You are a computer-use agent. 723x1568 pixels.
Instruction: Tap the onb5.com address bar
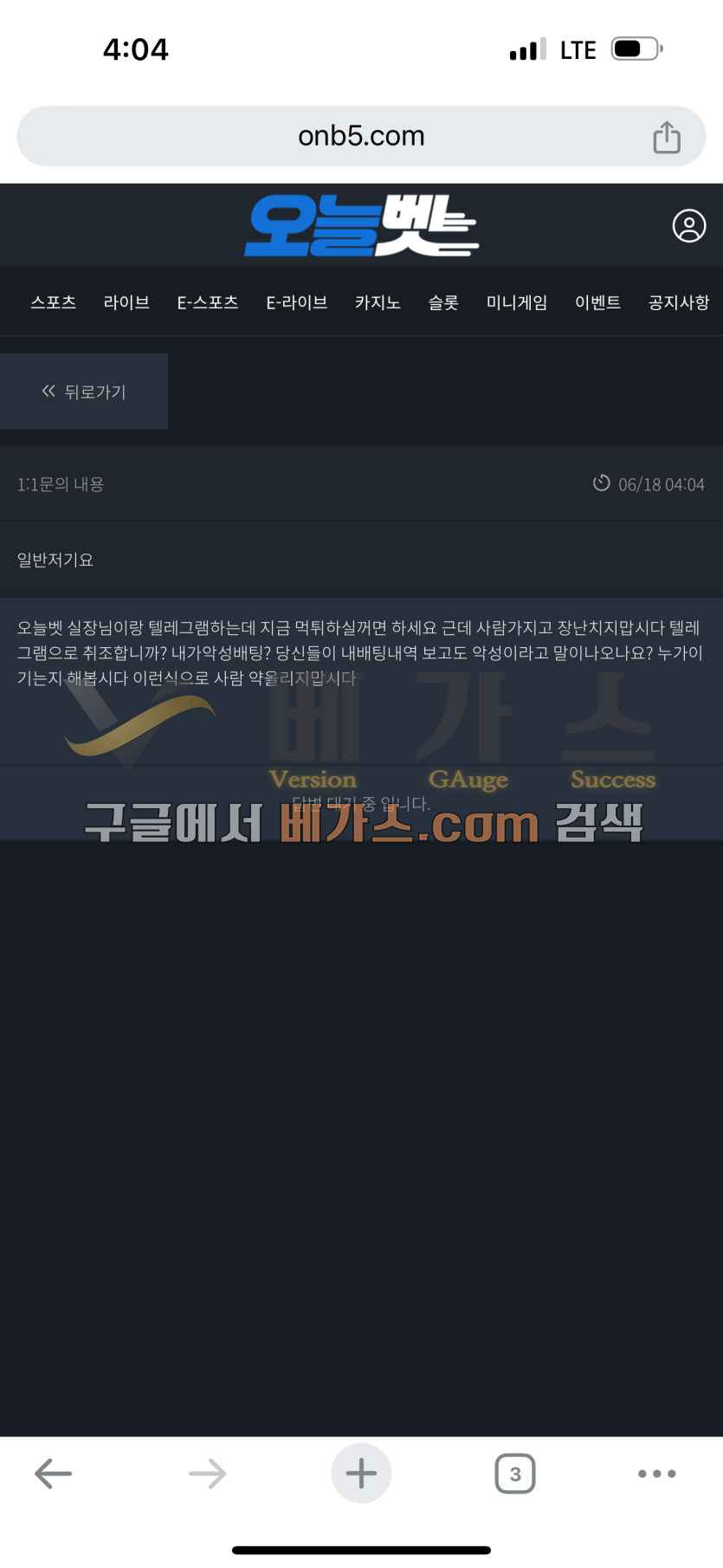pos(361,136)
